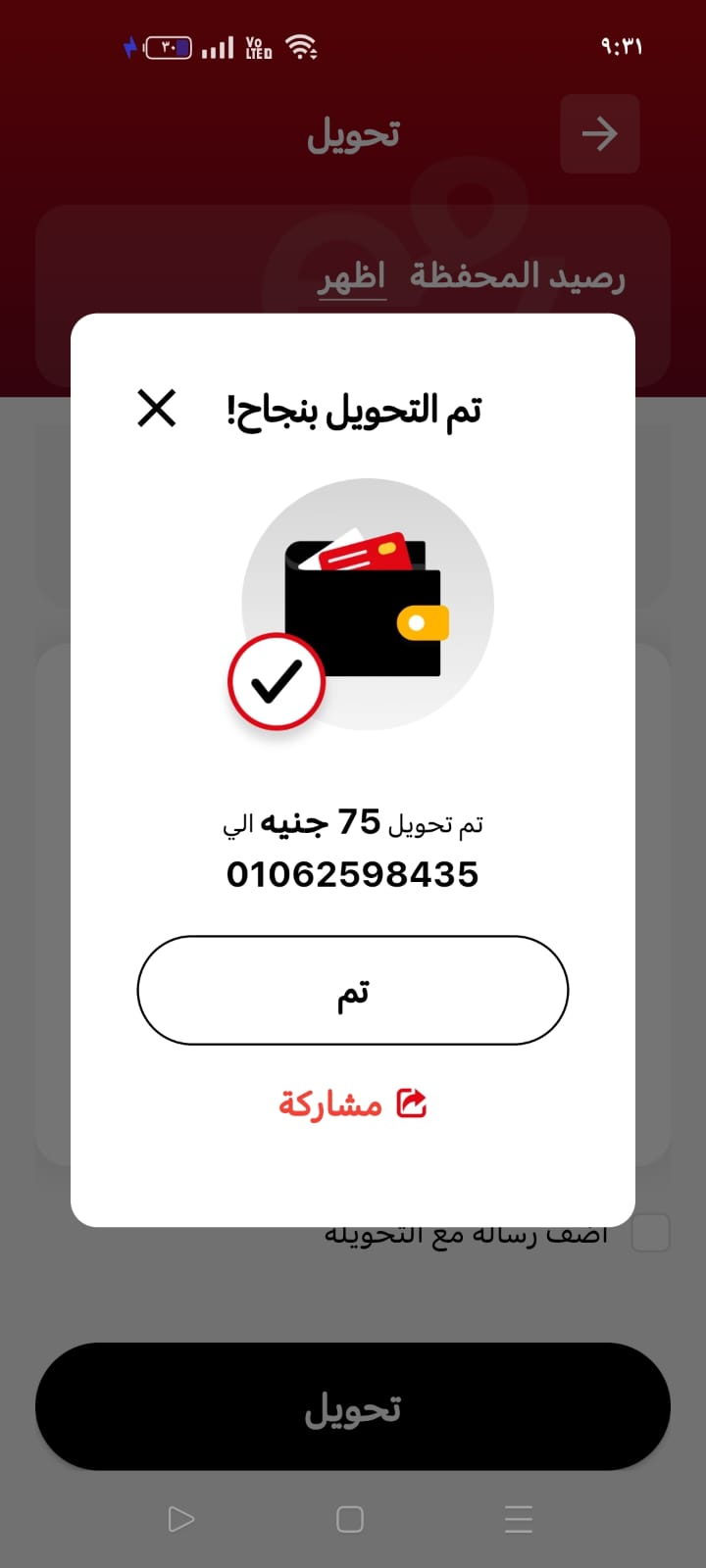
Task: Tap the phone's home button
Action: (350, 1519)
